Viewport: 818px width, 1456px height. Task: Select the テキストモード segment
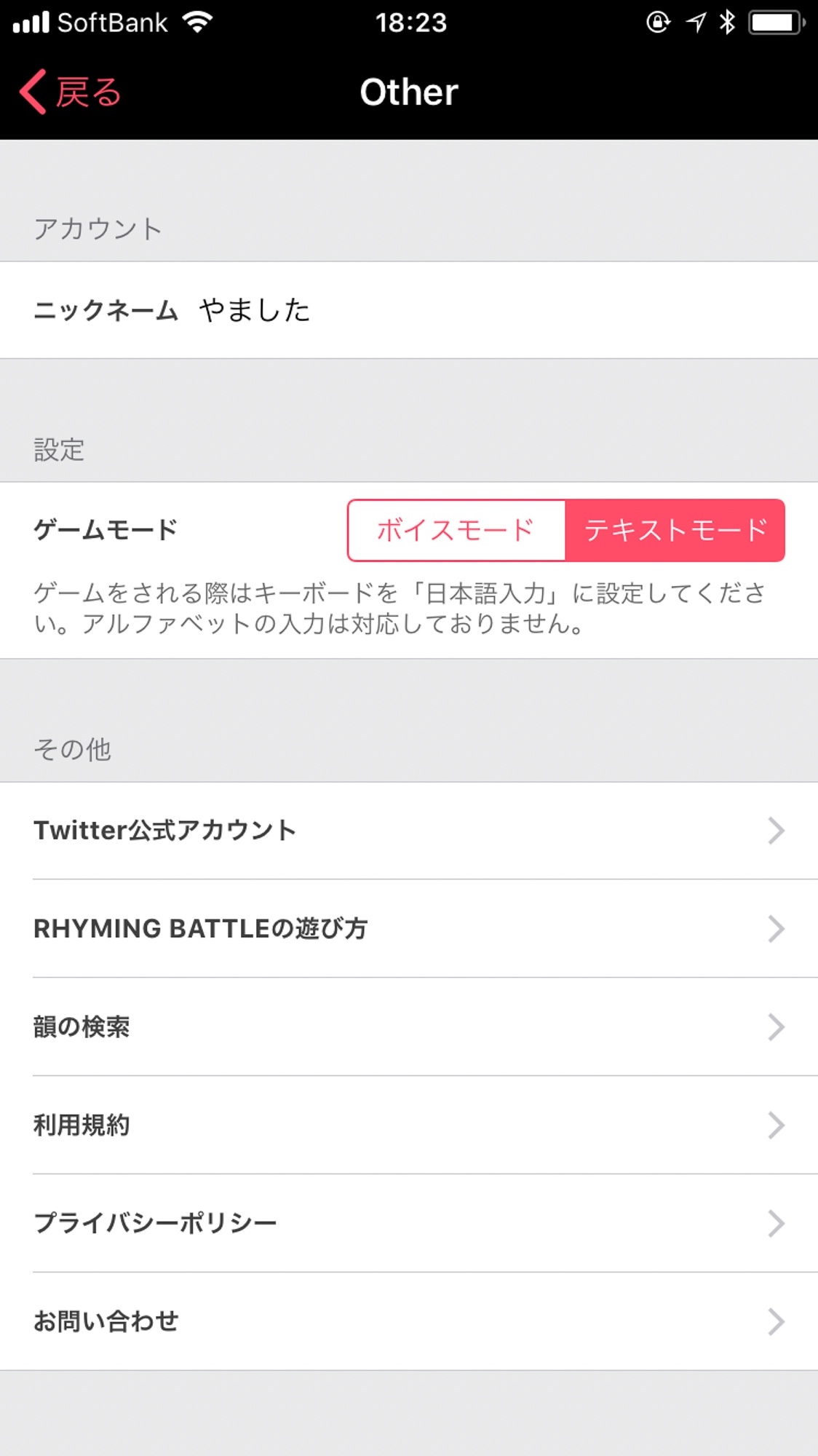(x=675, y=530)
